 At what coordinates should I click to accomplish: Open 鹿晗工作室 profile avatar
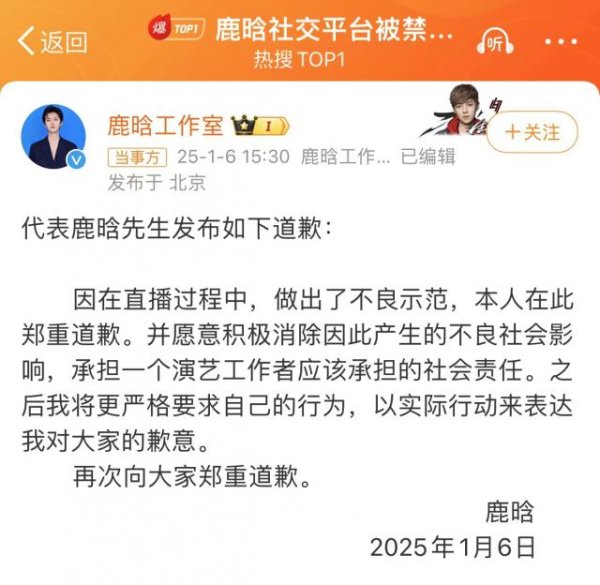[x=51, y=134]
